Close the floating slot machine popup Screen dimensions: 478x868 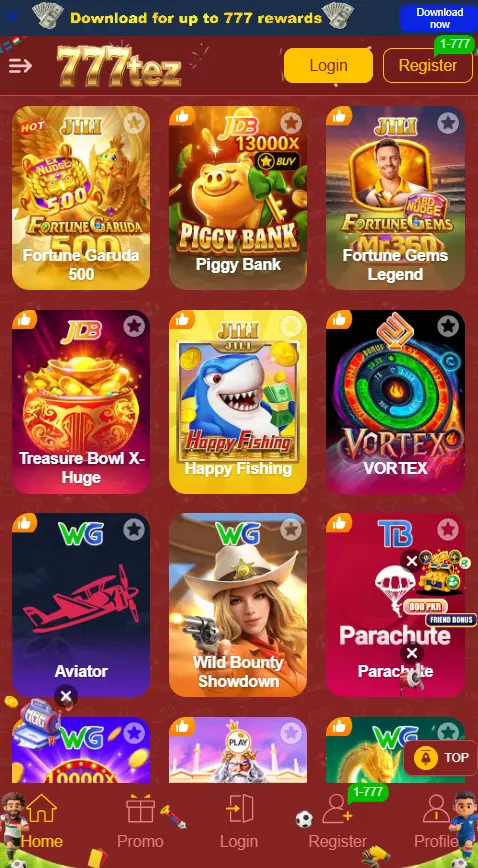[x=66, y=696]
